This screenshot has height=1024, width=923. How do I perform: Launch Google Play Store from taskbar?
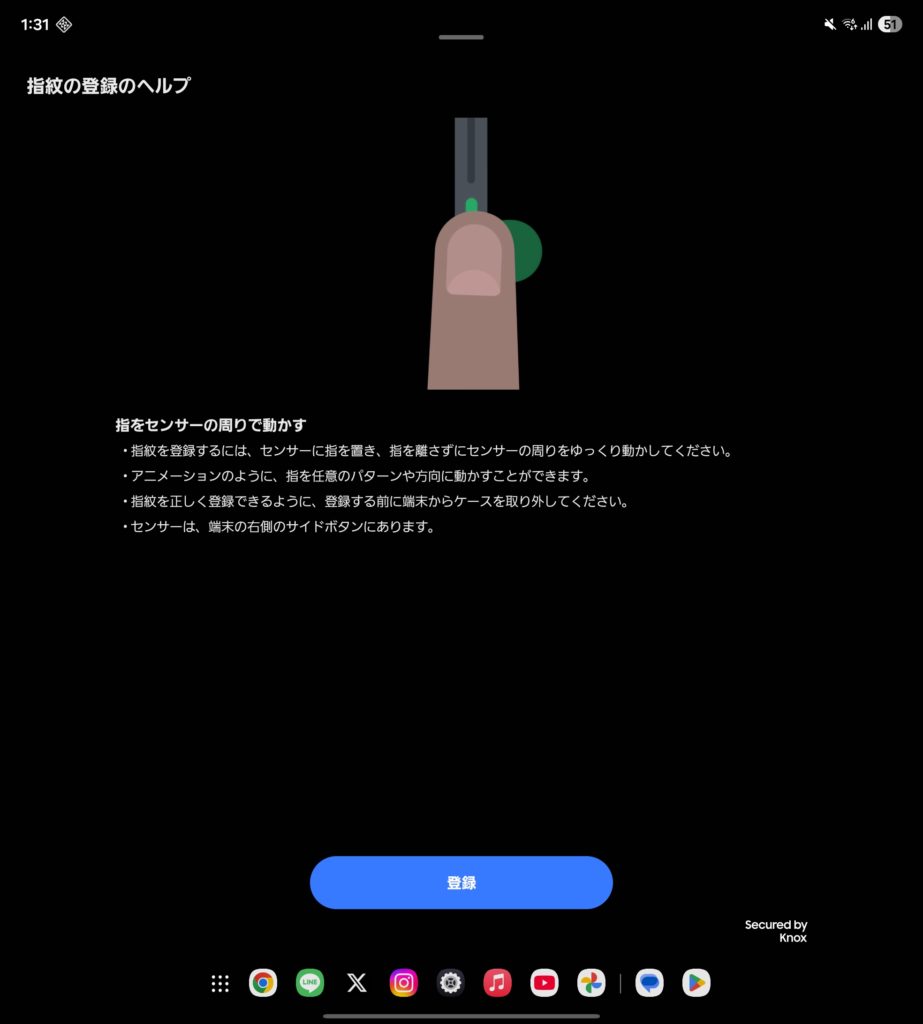696,984
